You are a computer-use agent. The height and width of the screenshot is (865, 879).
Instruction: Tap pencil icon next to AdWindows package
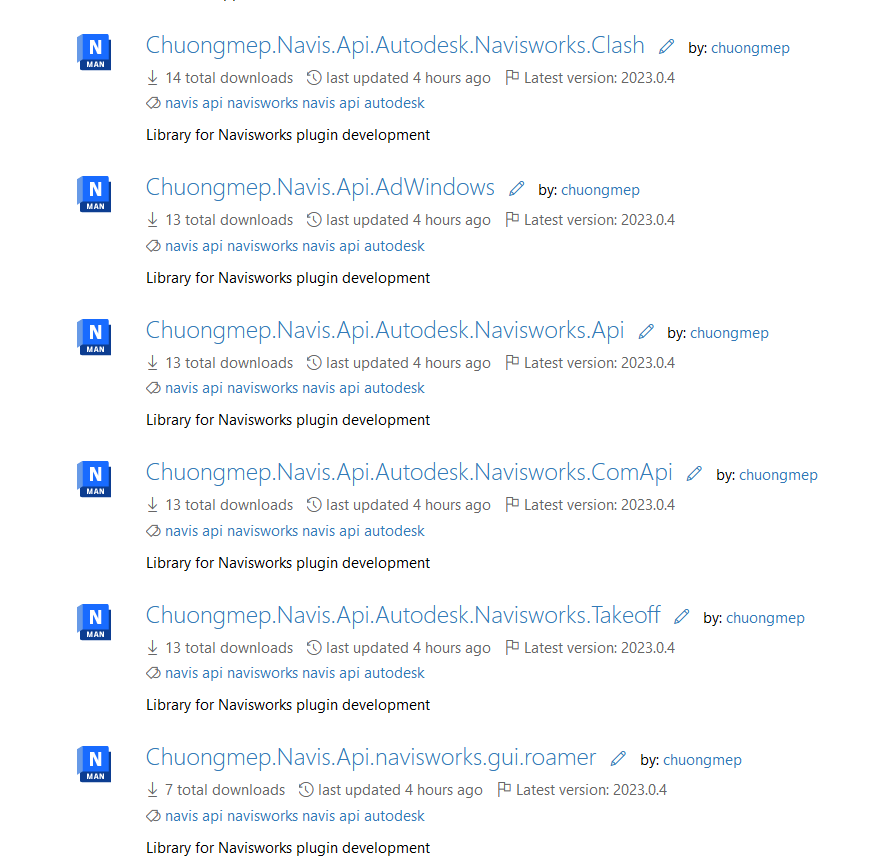(x=517, y=188)
